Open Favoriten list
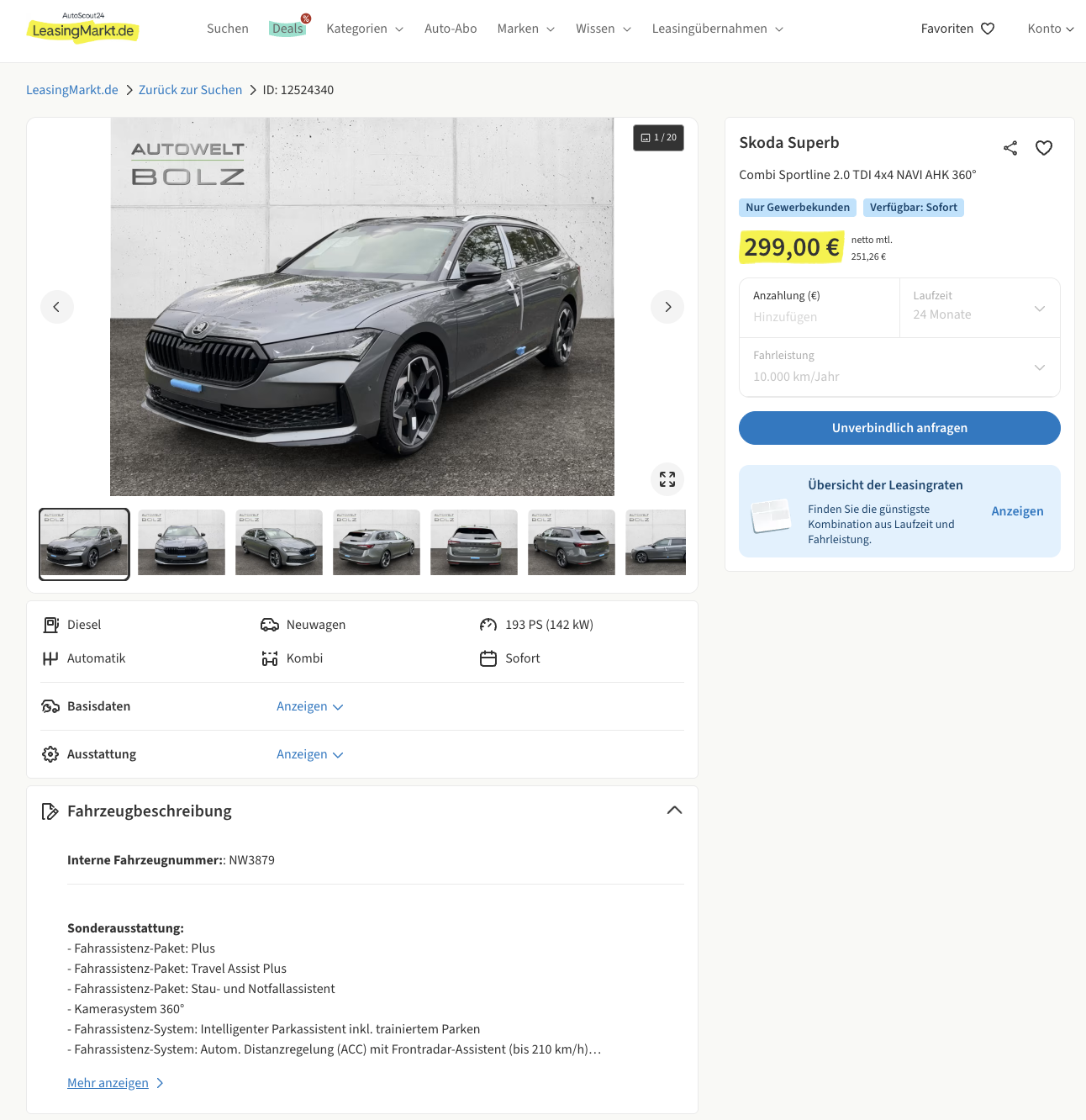This screenshot has width=1086, height=1120. click(957, 29)
